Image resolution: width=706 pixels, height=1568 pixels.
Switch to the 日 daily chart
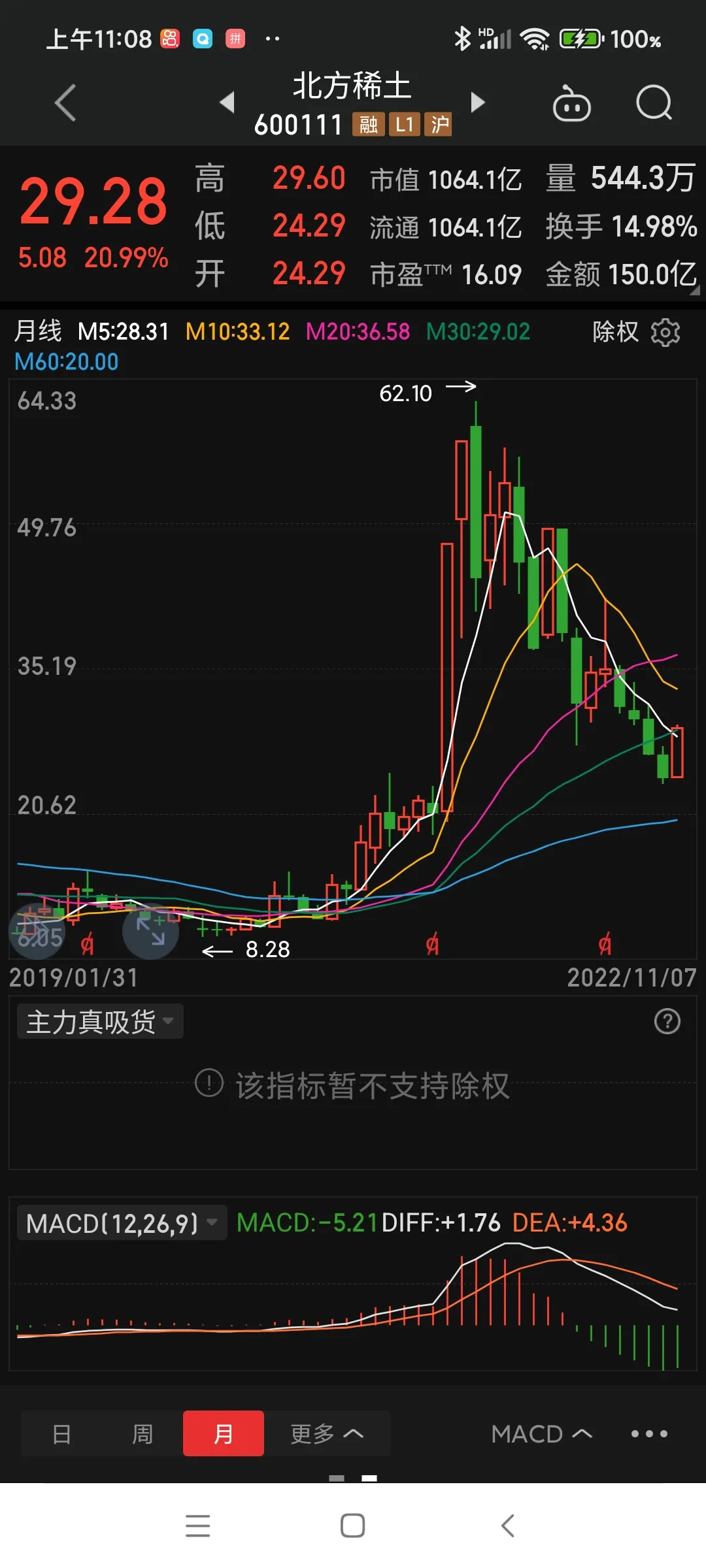pos(61,1433)
